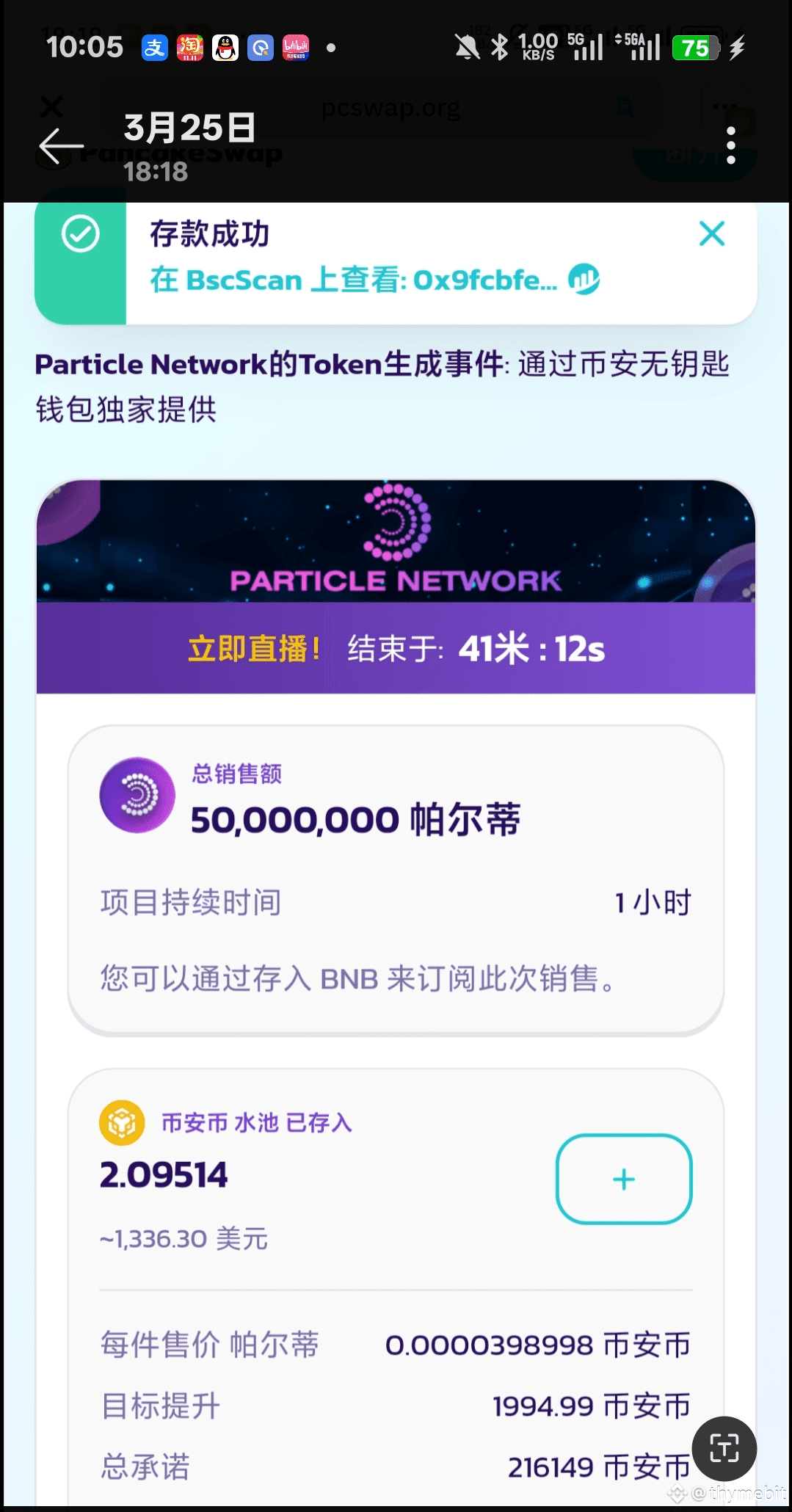
Task: Go back using the arrow
Action: (x=61, y=146)
